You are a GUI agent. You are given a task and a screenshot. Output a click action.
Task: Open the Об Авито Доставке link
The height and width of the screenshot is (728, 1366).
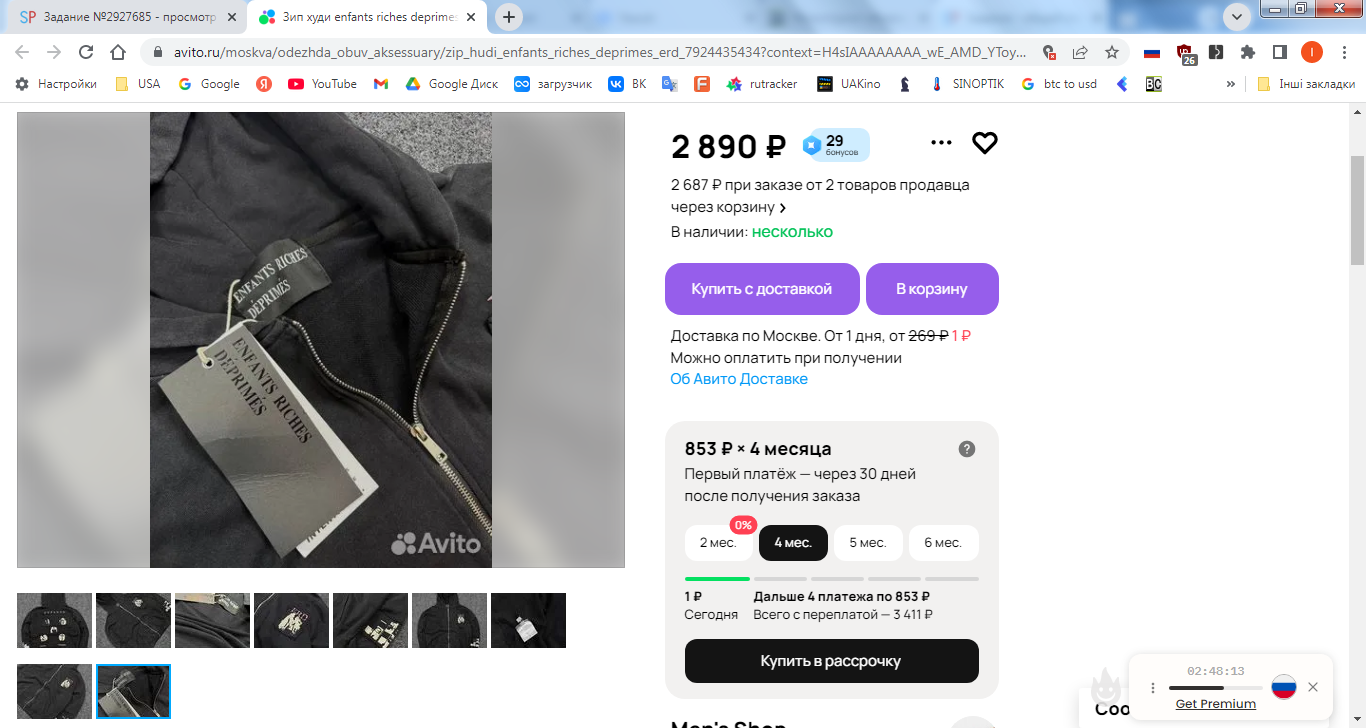click(739, 379)
